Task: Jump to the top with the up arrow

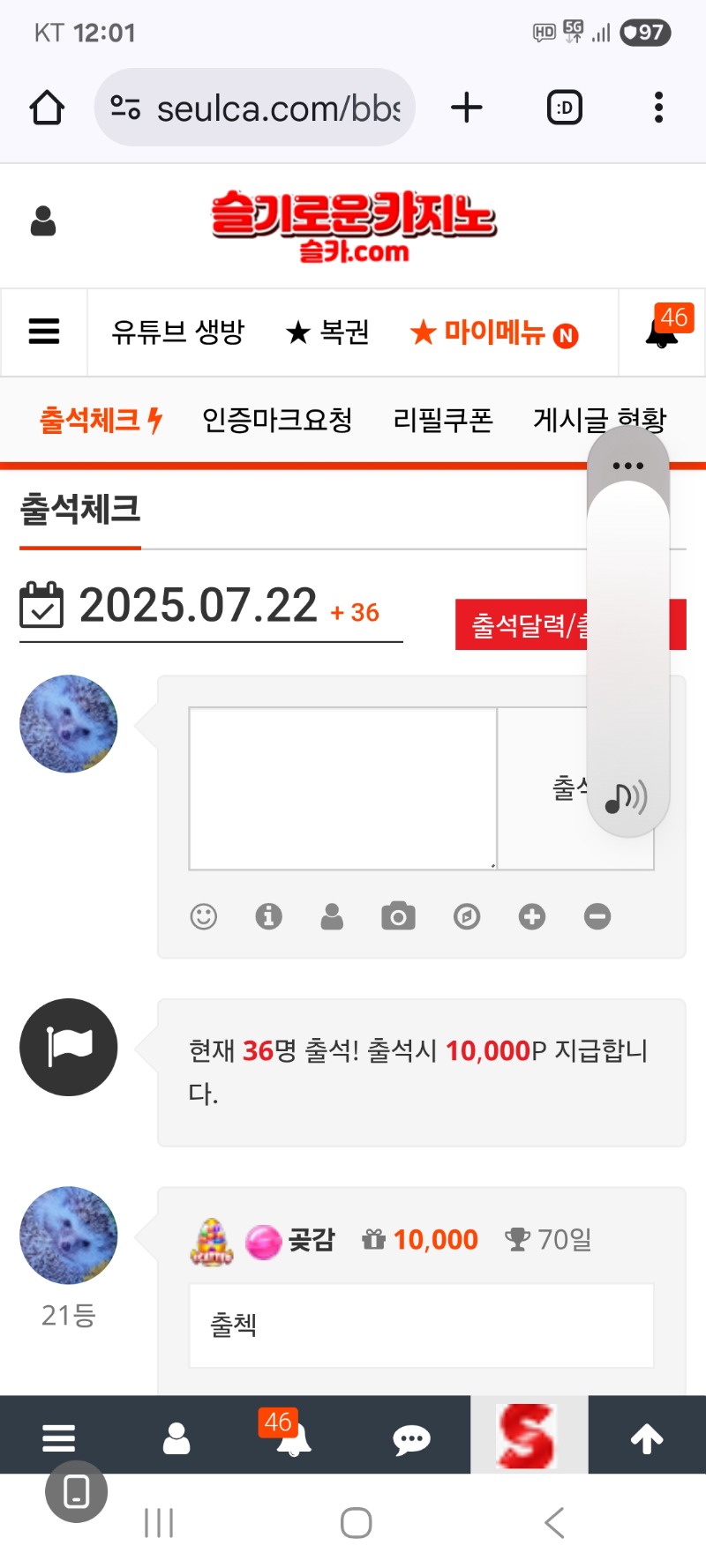Action: tap(647, 1439)
